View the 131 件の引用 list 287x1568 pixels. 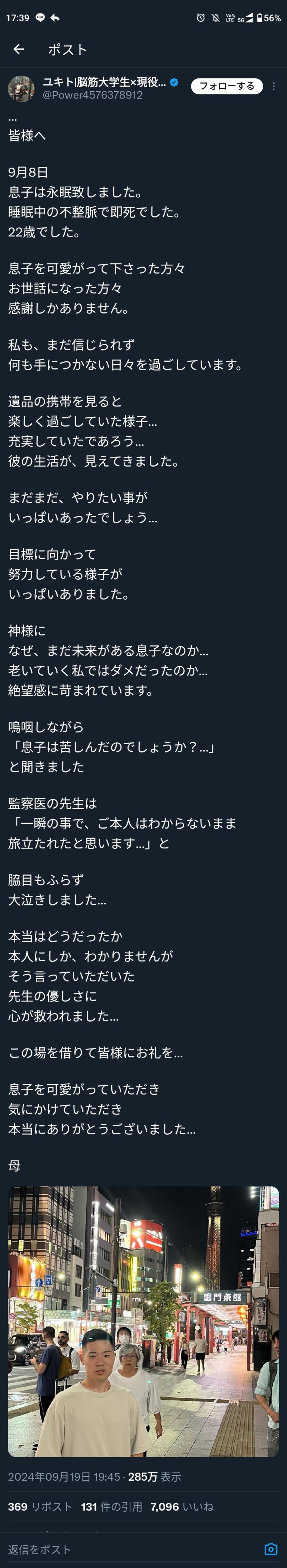coord(111,1506)
